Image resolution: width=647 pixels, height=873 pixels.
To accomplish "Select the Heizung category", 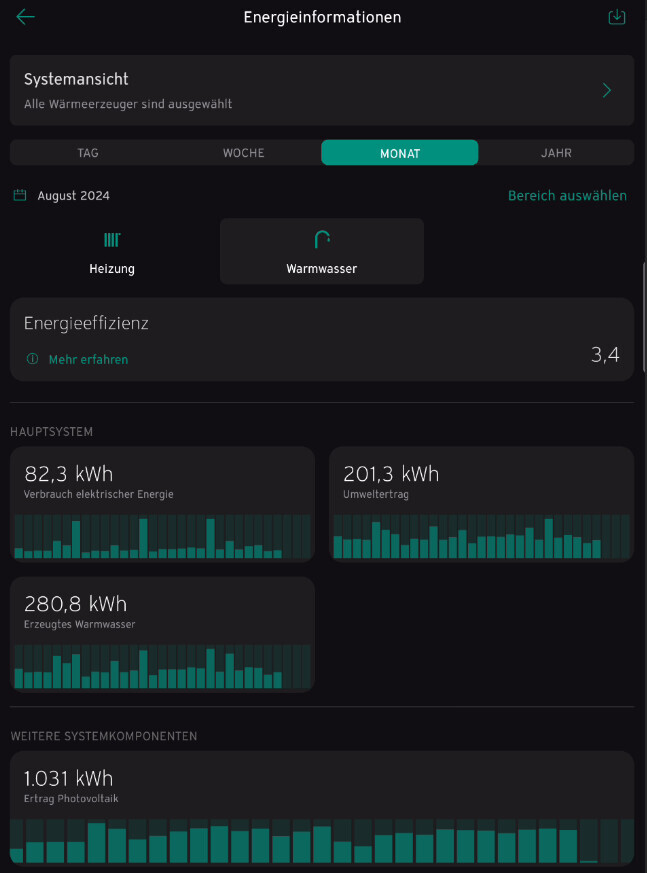I will [x=112, y=252].
